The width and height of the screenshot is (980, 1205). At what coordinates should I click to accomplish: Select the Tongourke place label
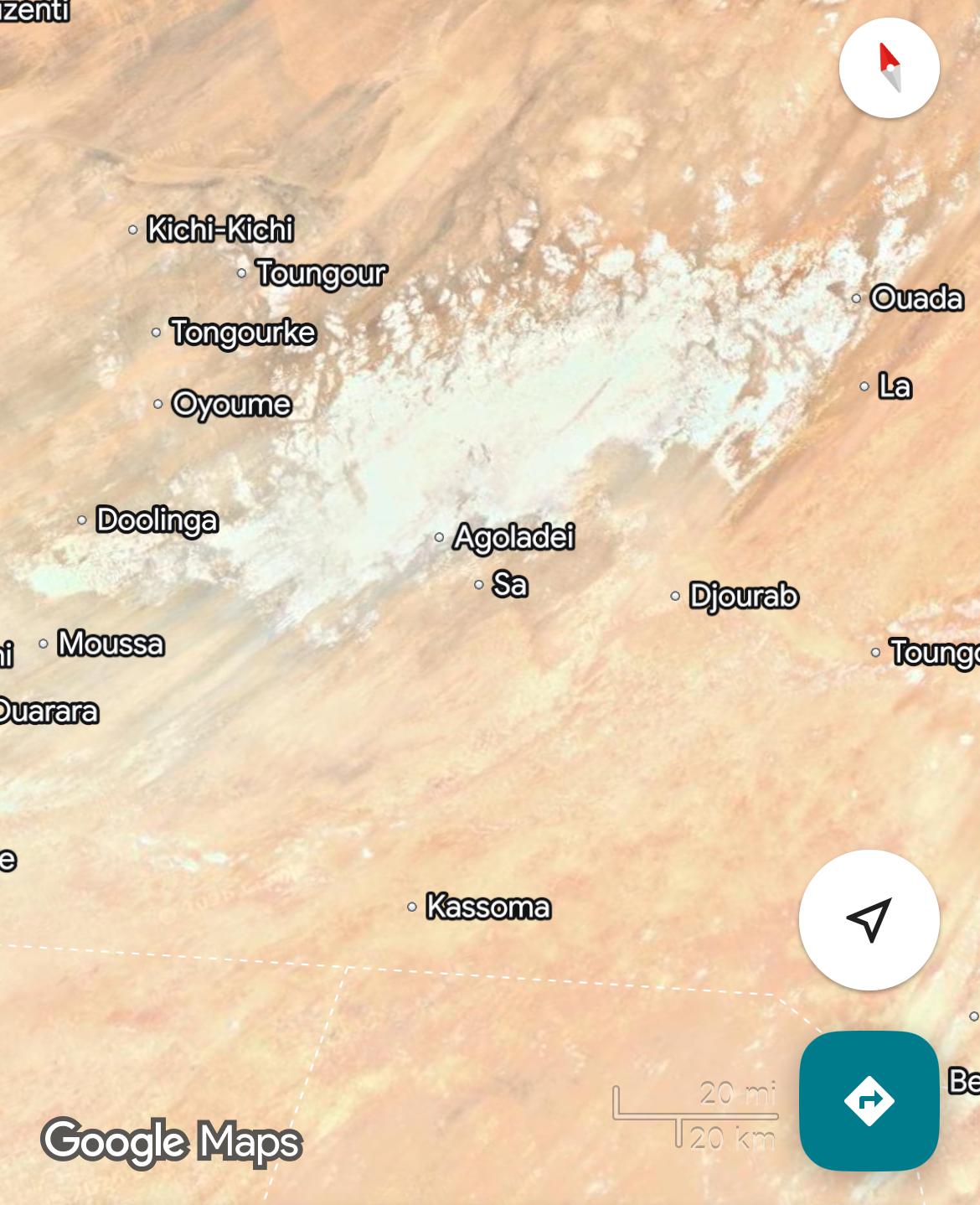point(243,332)
